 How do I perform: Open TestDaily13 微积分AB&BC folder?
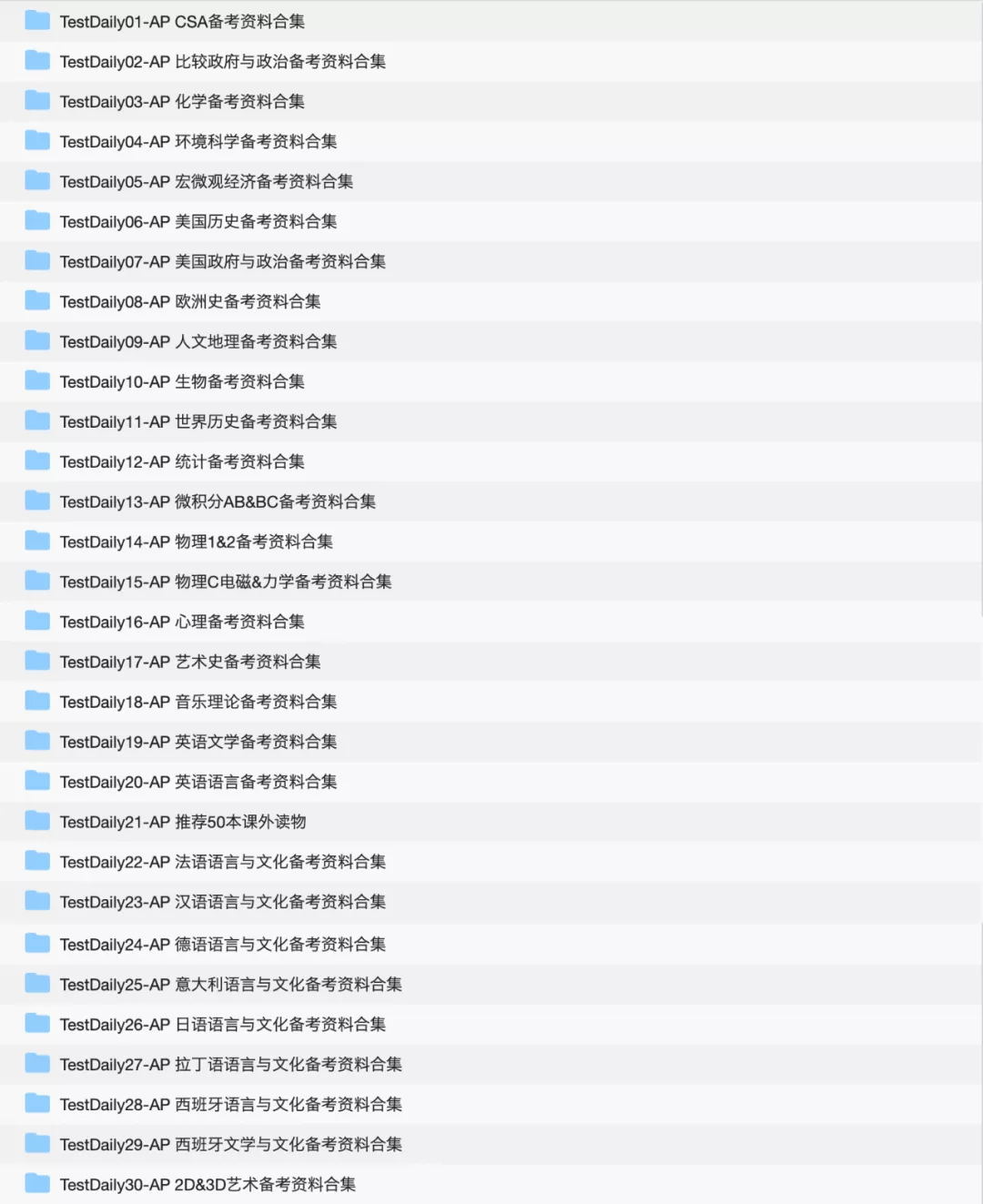[218, 501]
